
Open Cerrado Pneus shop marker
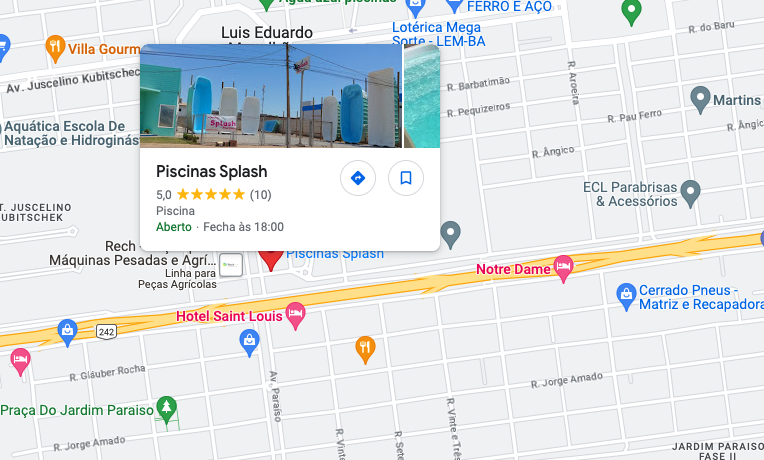[x=625, y=294]
